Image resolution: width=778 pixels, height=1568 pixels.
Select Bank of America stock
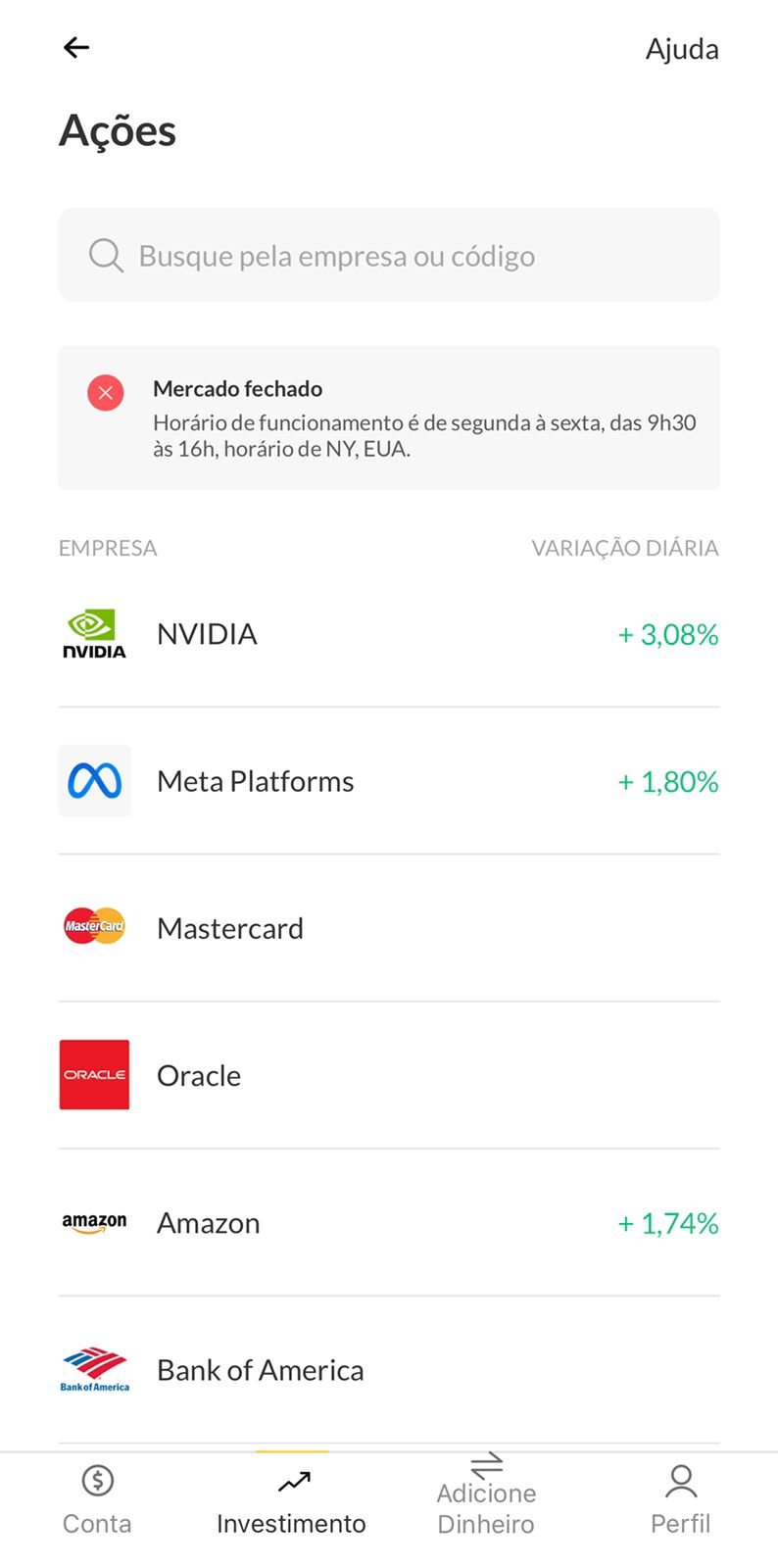[x=389, y=1369]
